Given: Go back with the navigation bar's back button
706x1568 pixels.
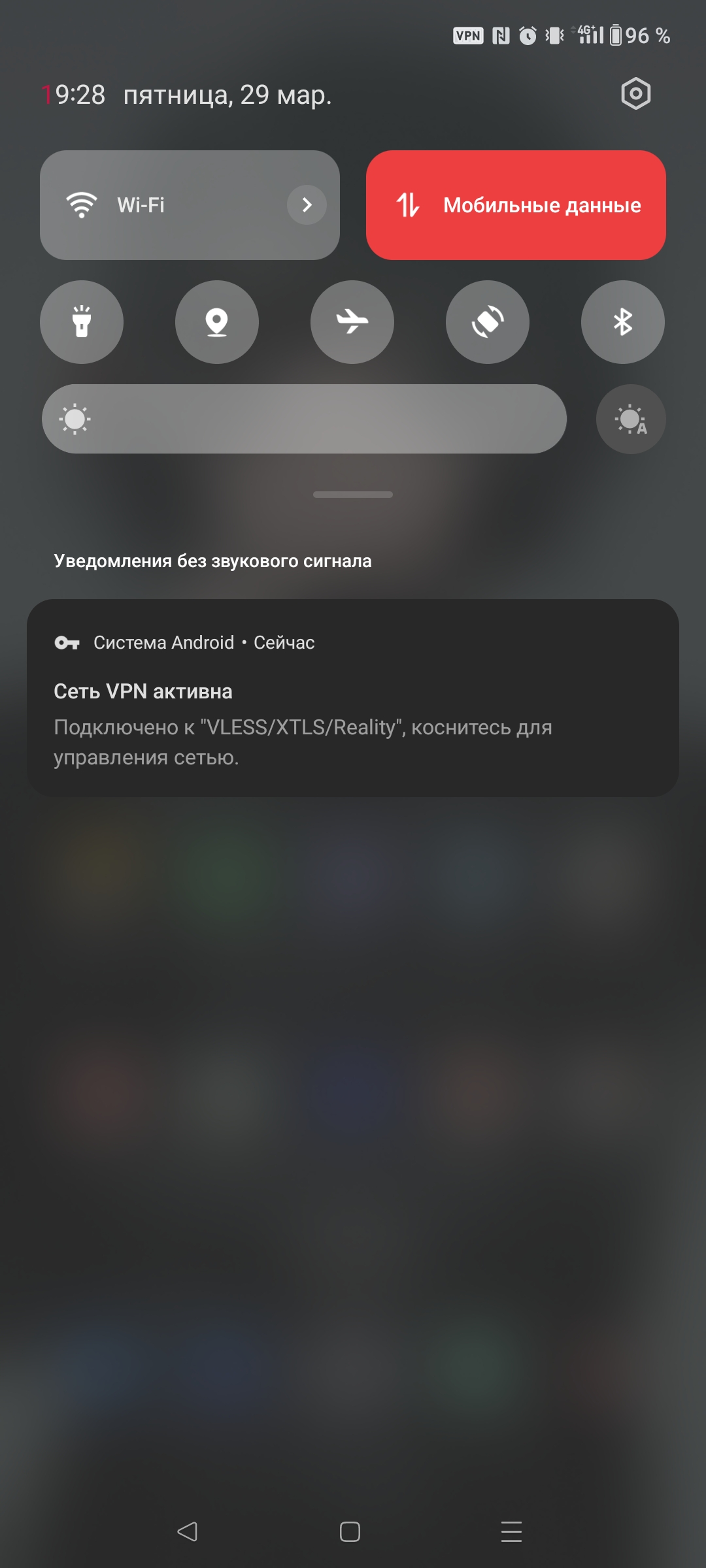Looking at the screenshot, I should 188,1531.
